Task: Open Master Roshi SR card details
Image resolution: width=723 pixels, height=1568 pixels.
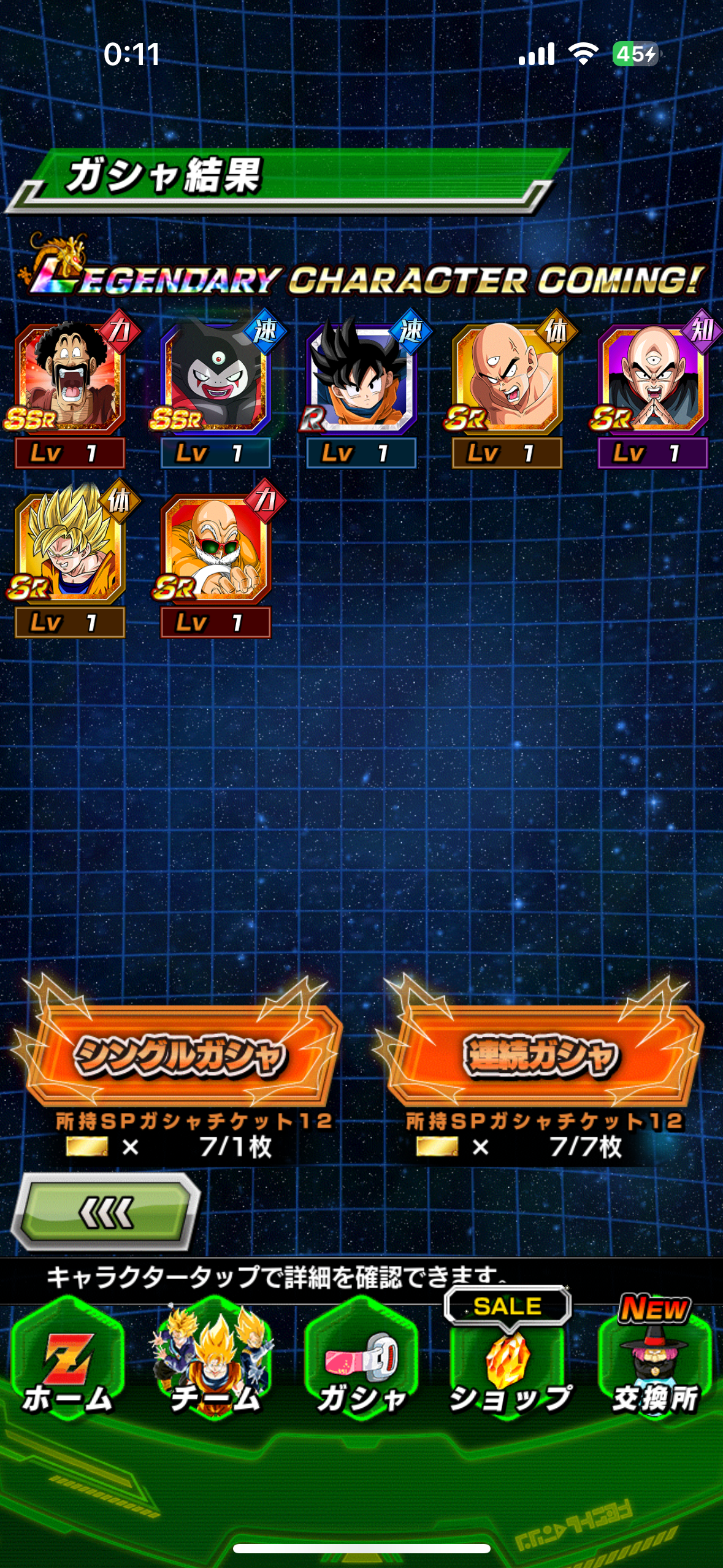Action: point(215,548)
